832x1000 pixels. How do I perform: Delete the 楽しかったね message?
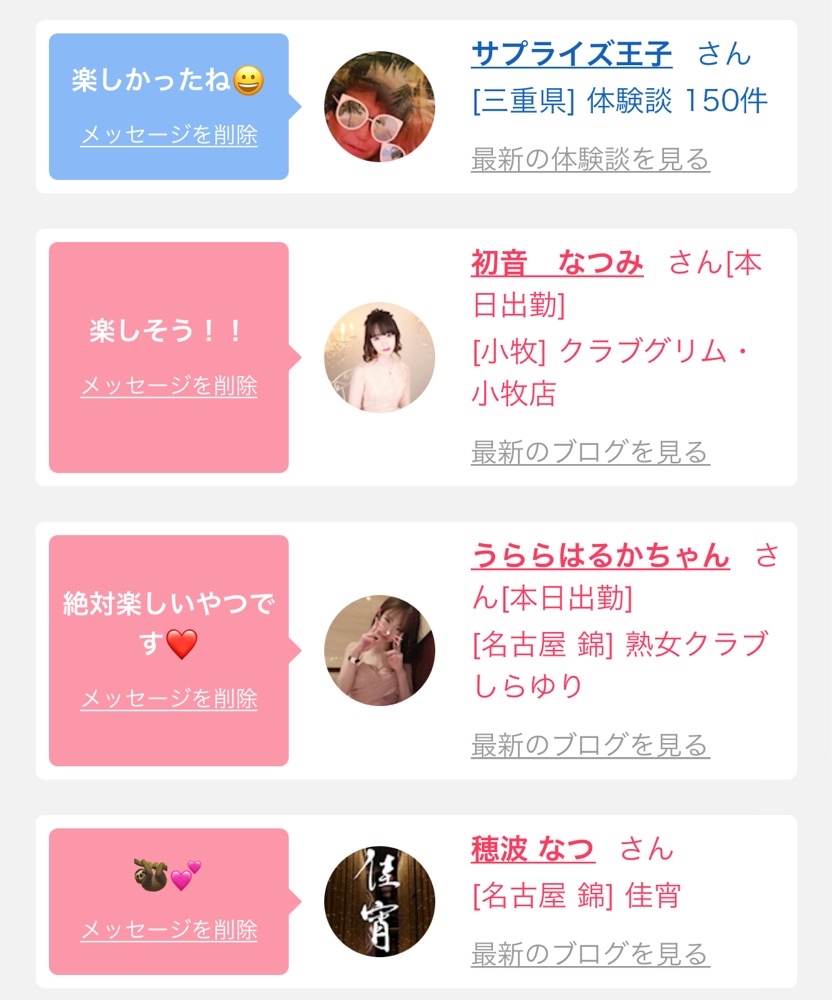coord(169,135)
